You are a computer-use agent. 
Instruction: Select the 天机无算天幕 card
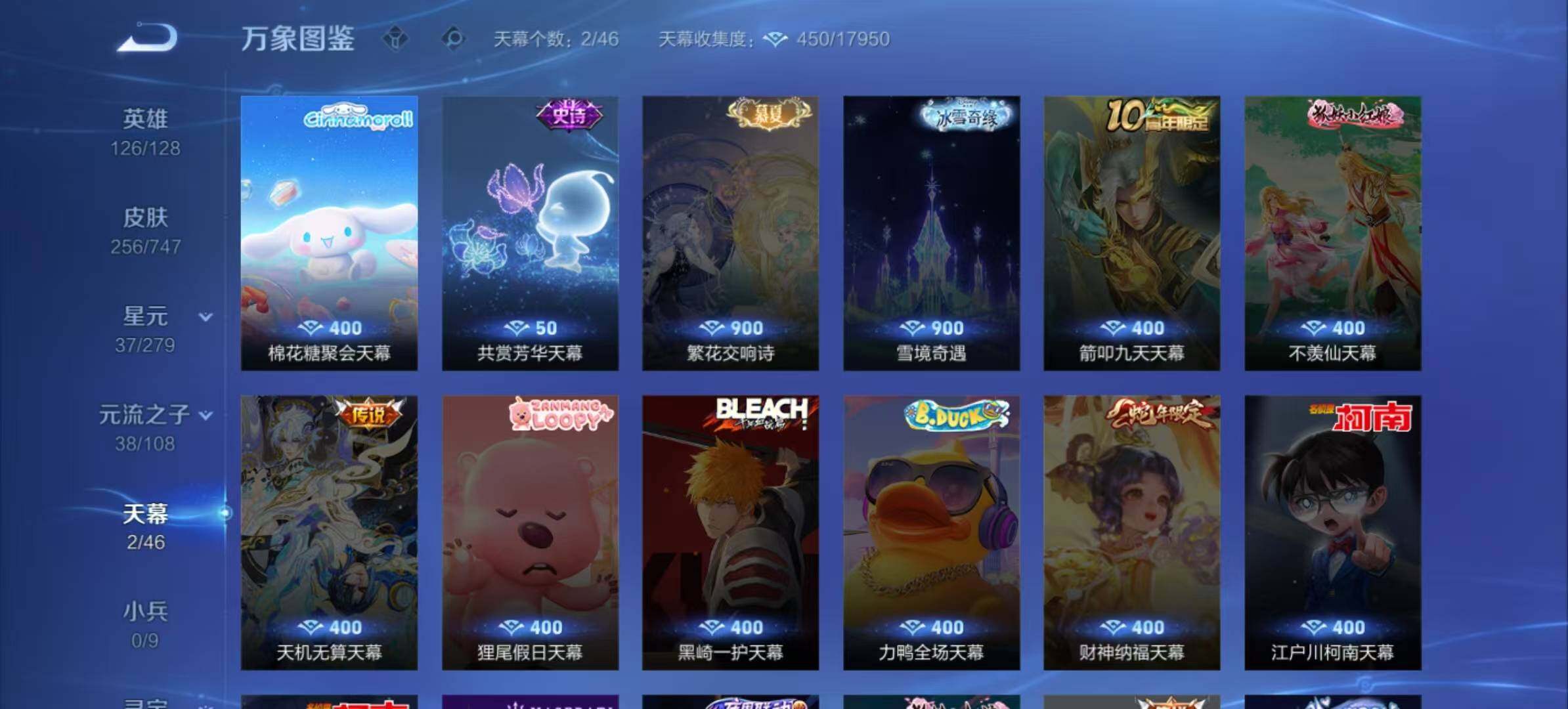(329, 532)
